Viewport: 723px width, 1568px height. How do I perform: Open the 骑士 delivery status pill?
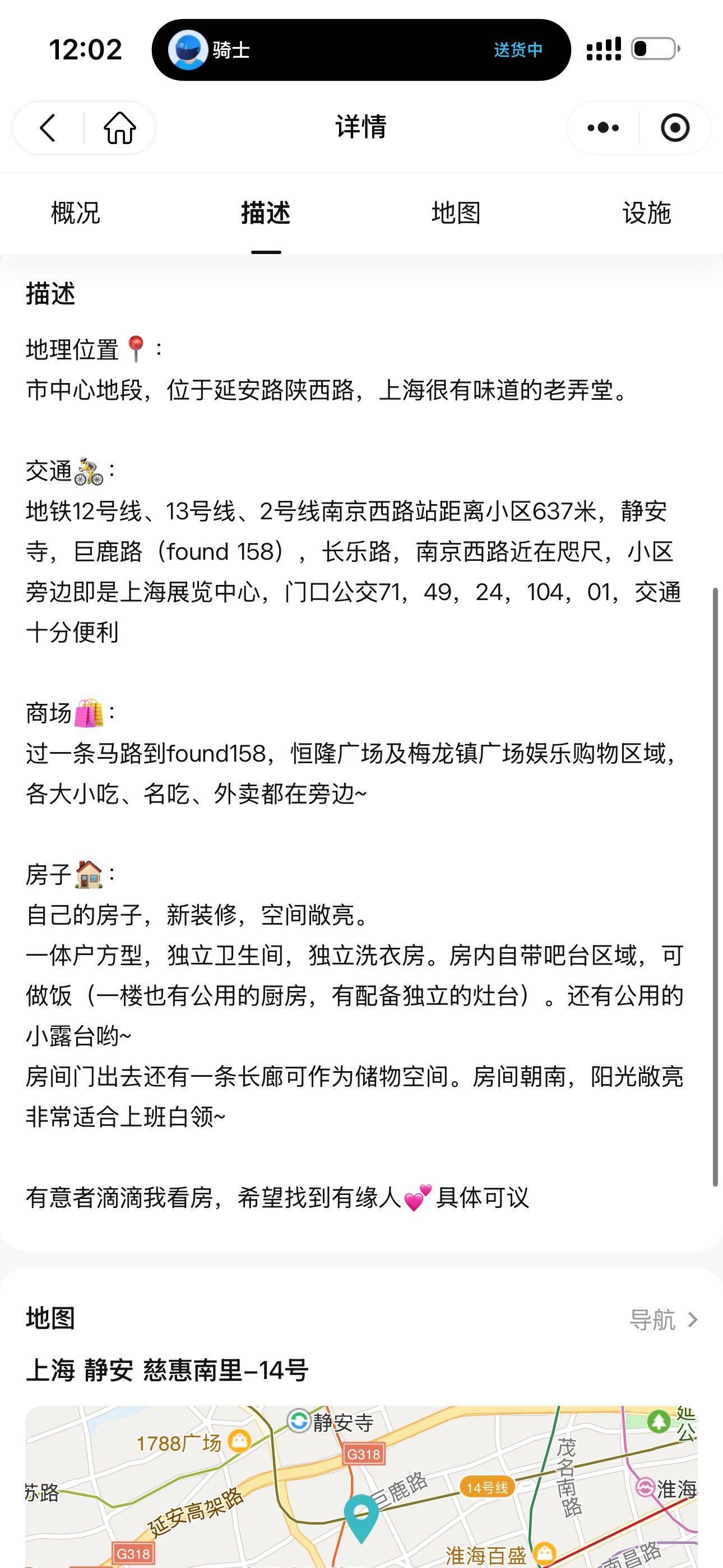coord(361,50)
